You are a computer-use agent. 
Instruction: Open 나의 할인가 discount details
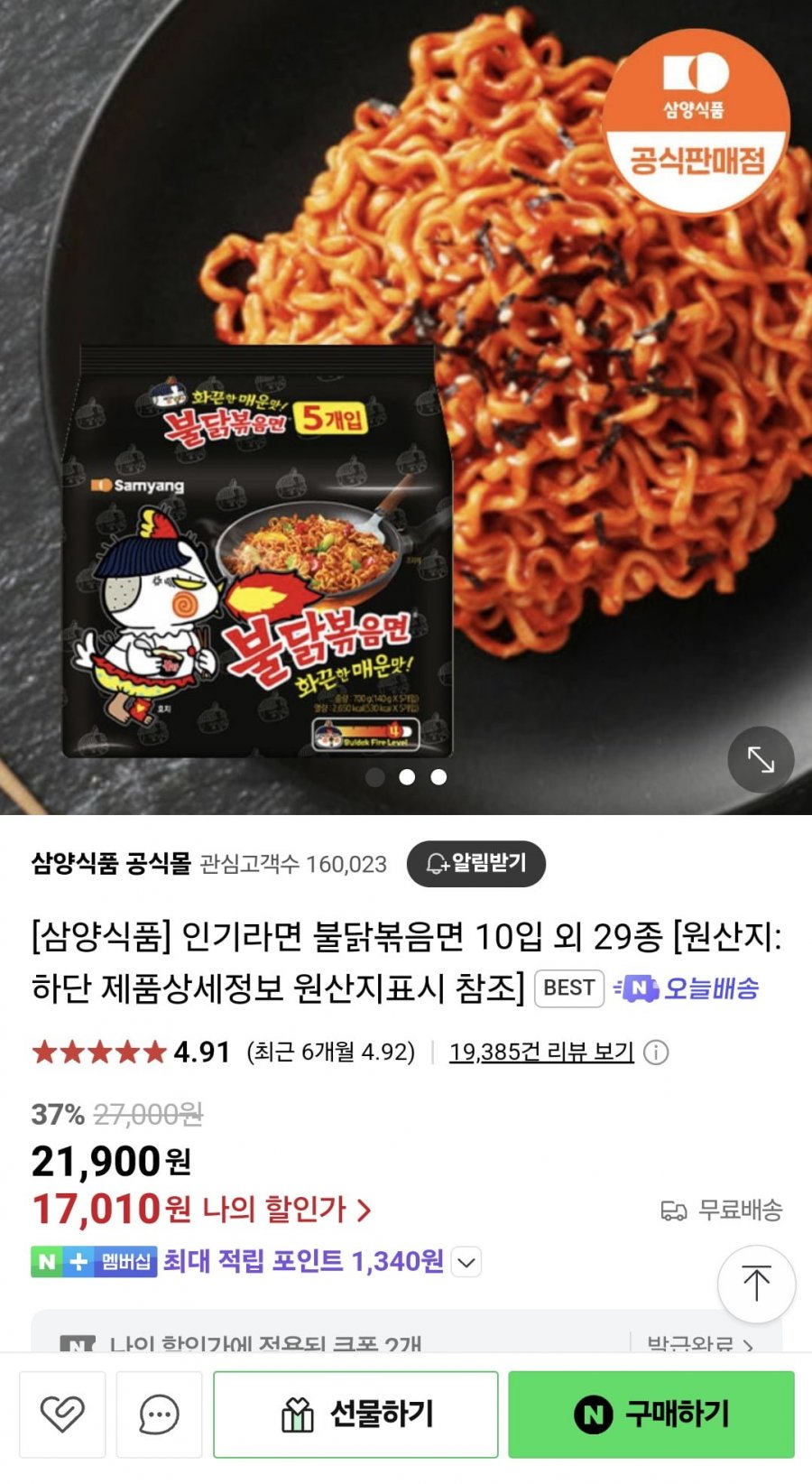[284, 1210]
